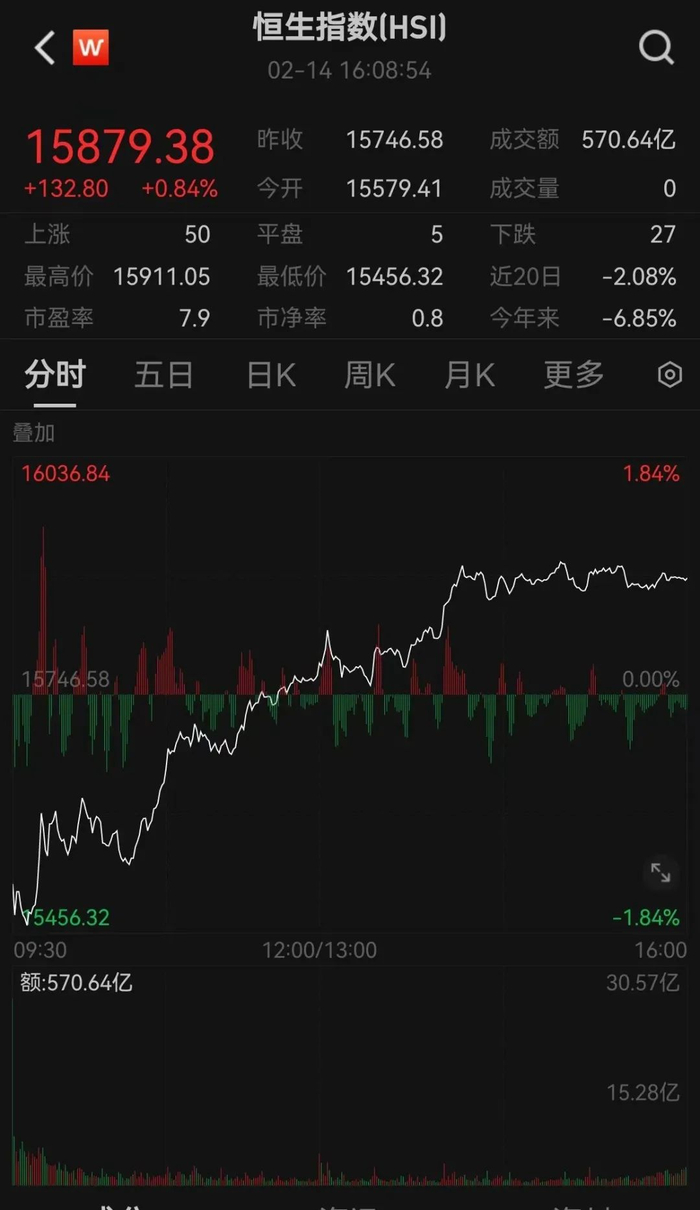Screen dimensions: 700x1210
Task: Switch to the 分时 chart tab
Action: 55,375
